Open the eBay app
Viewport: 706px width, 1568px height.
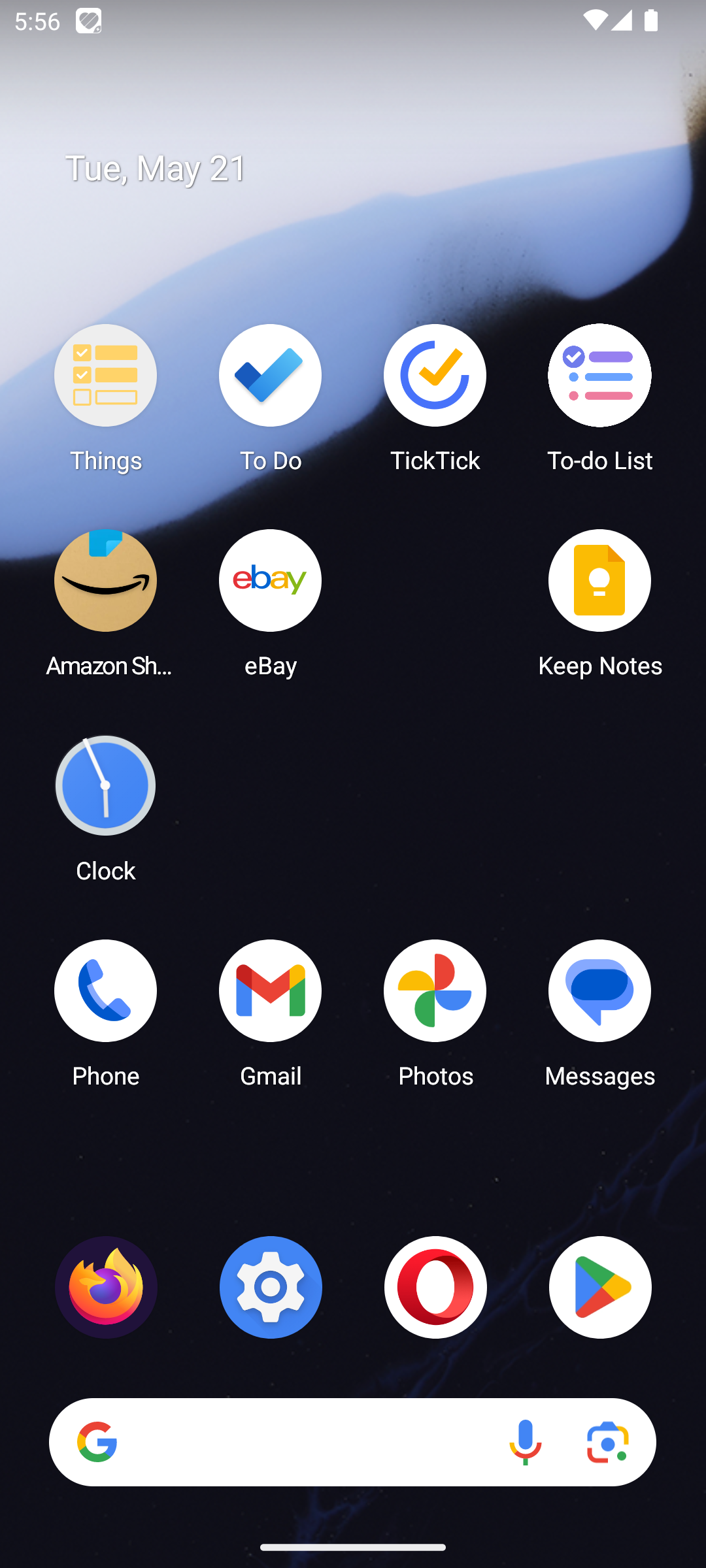(270, 603)
